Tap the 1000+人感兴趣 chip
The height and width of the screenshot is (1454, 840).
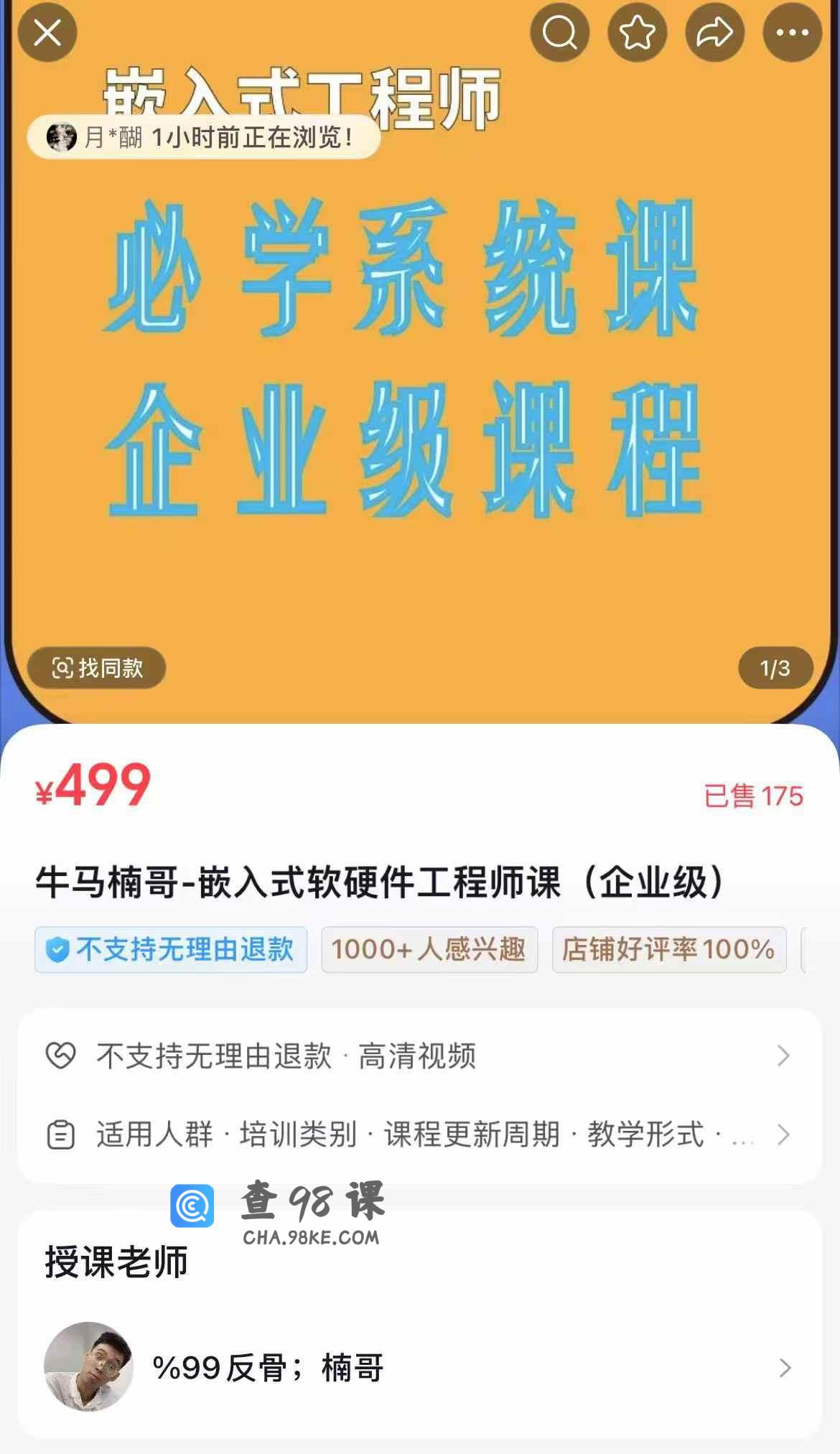pos(429,949)
